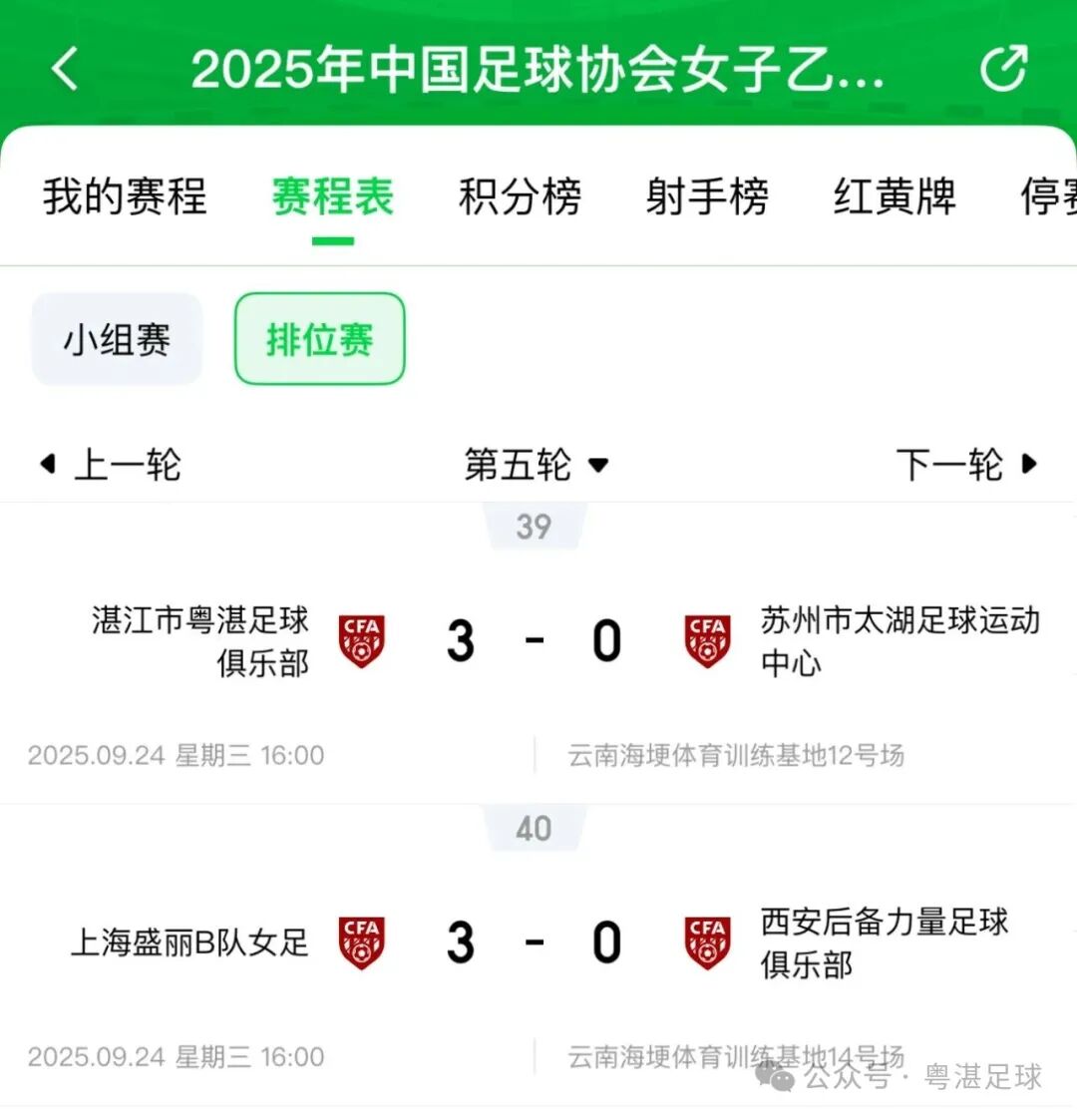Viewport: 1077px width, 1120px height.
Task: Open the 积分榜 standings tab
Action: (520, 196)
